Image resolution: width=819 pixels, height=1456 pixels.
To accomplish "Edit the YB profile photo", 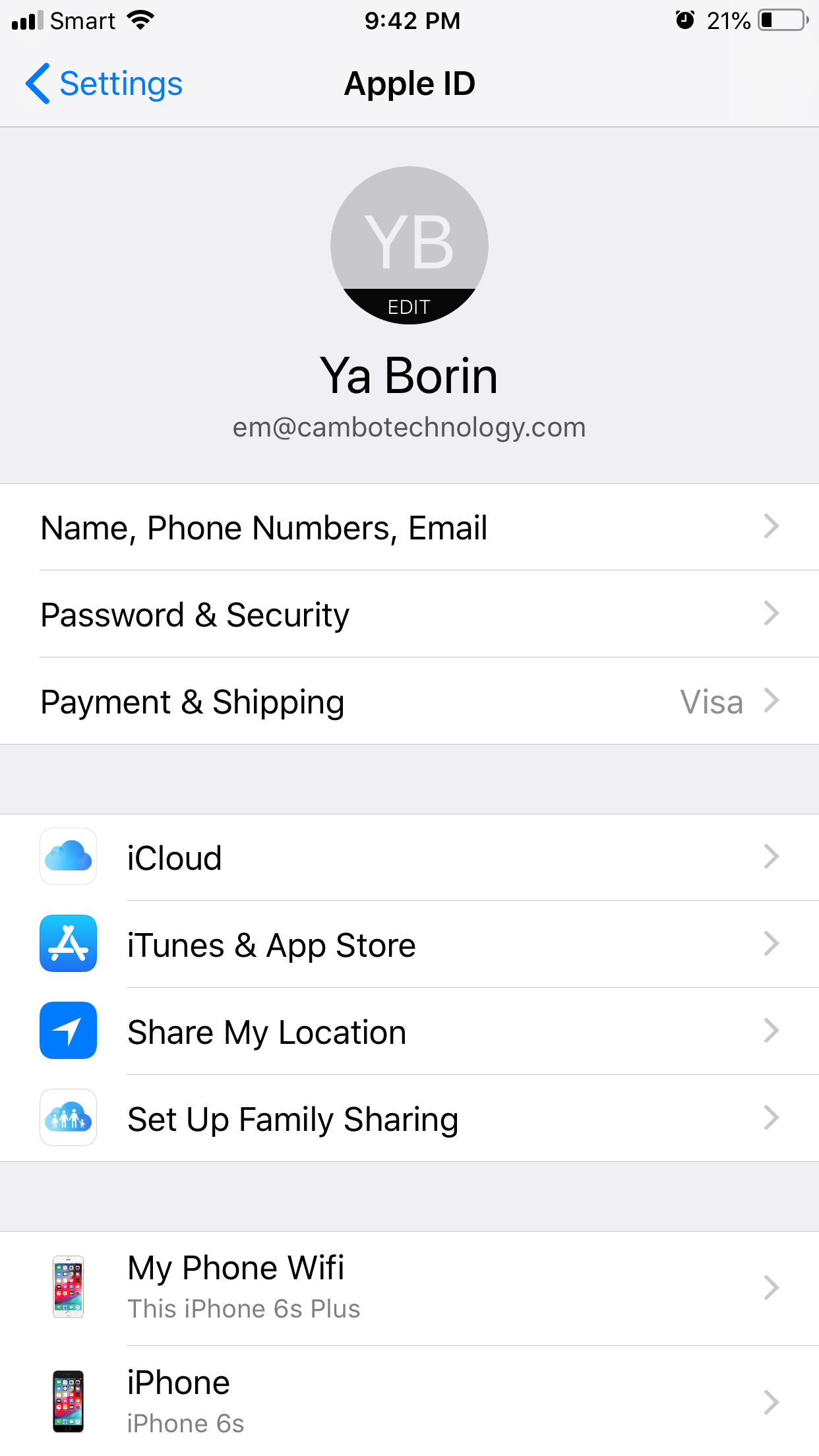I will pos(409,245).
